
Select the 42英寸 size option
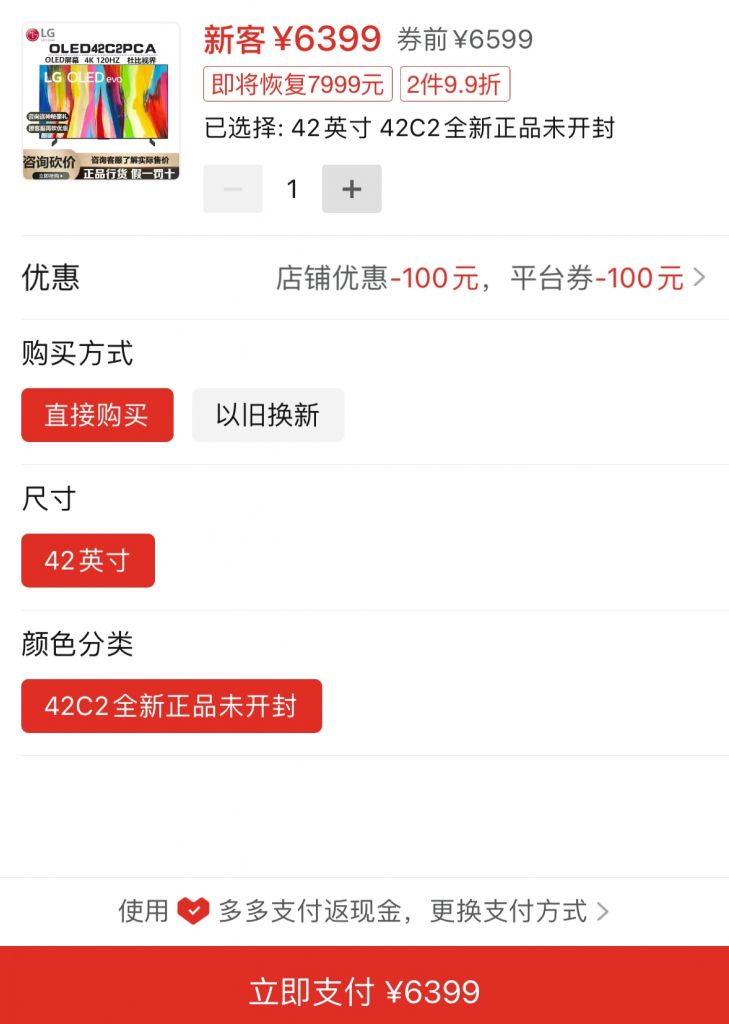point(87,560)
